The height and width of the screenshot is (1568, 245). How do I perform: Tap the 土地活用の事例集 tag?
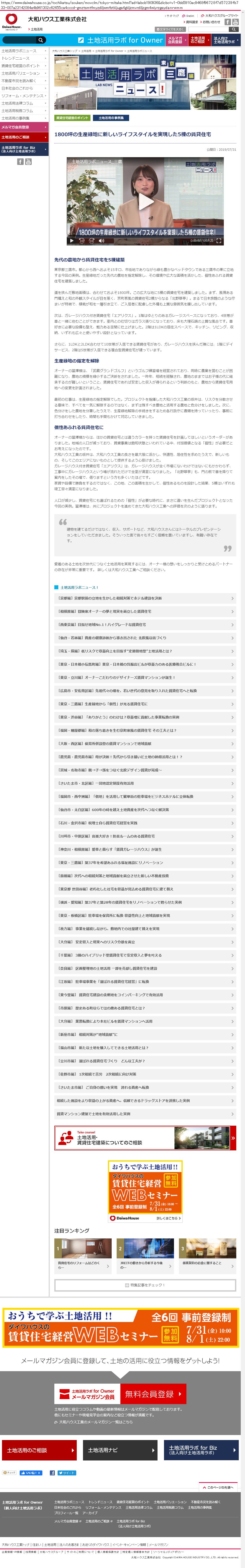click(111, 118)
